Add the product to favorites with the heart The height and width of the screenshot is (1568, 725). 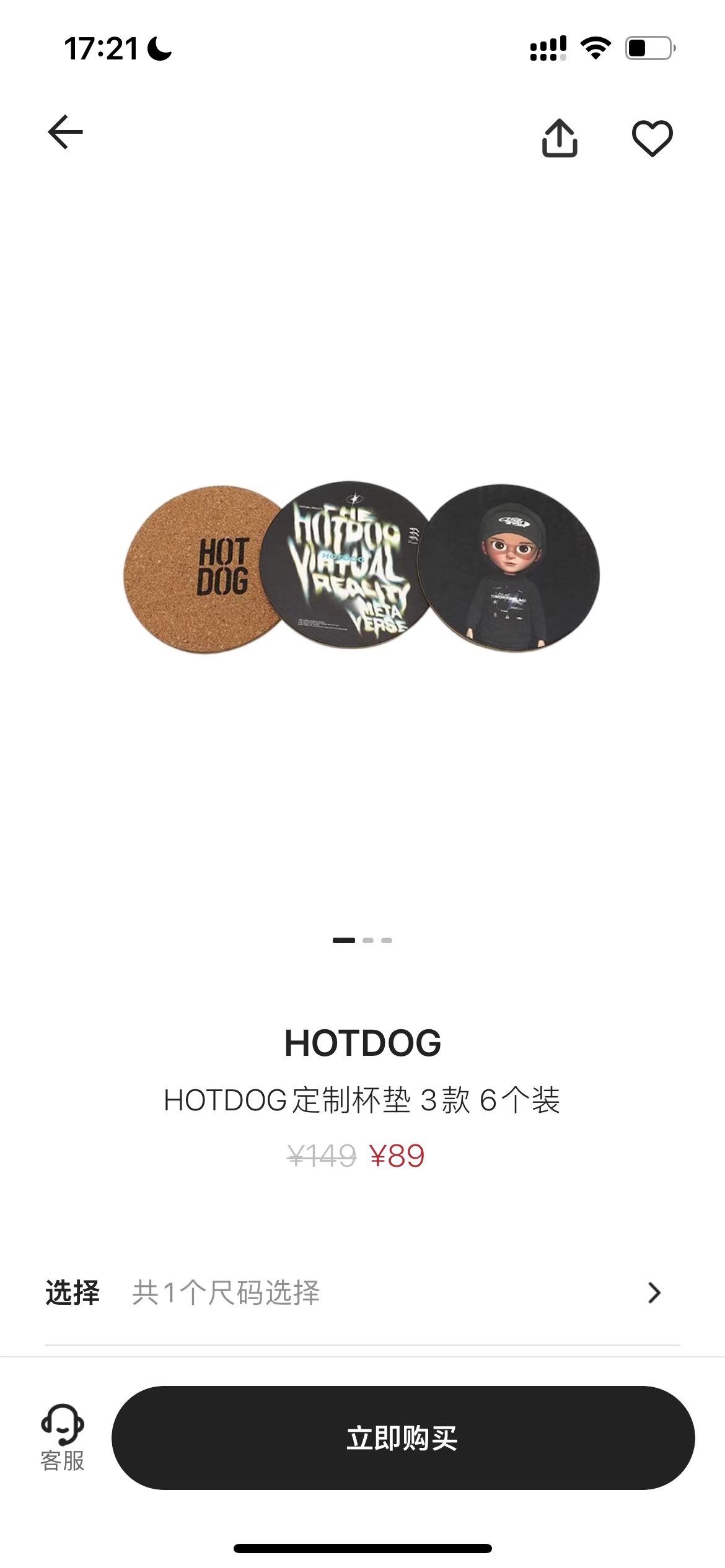click(652, 138)
